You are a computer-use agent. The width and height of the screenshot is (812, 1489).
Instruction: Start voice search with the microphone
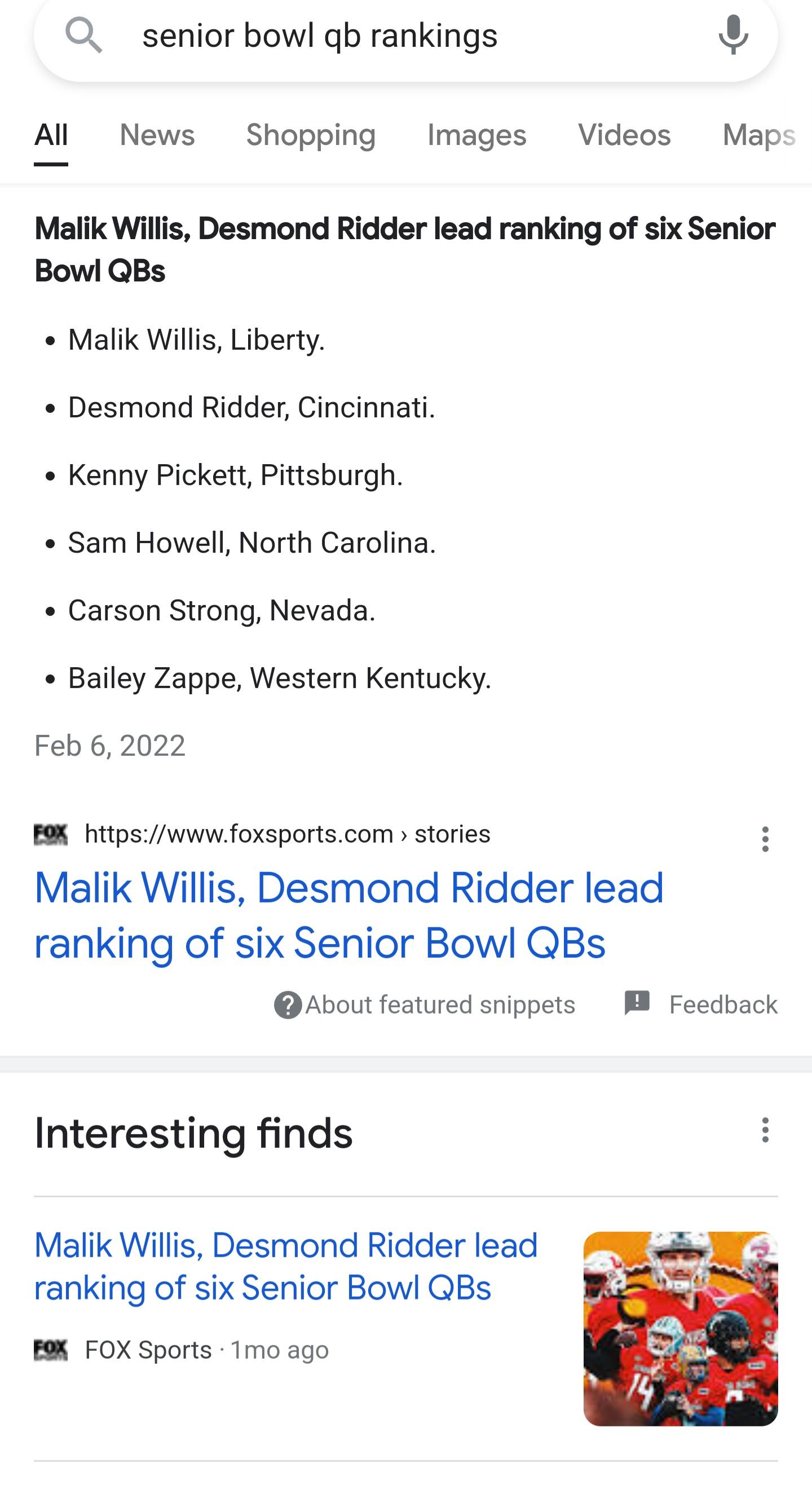[734, 36]
